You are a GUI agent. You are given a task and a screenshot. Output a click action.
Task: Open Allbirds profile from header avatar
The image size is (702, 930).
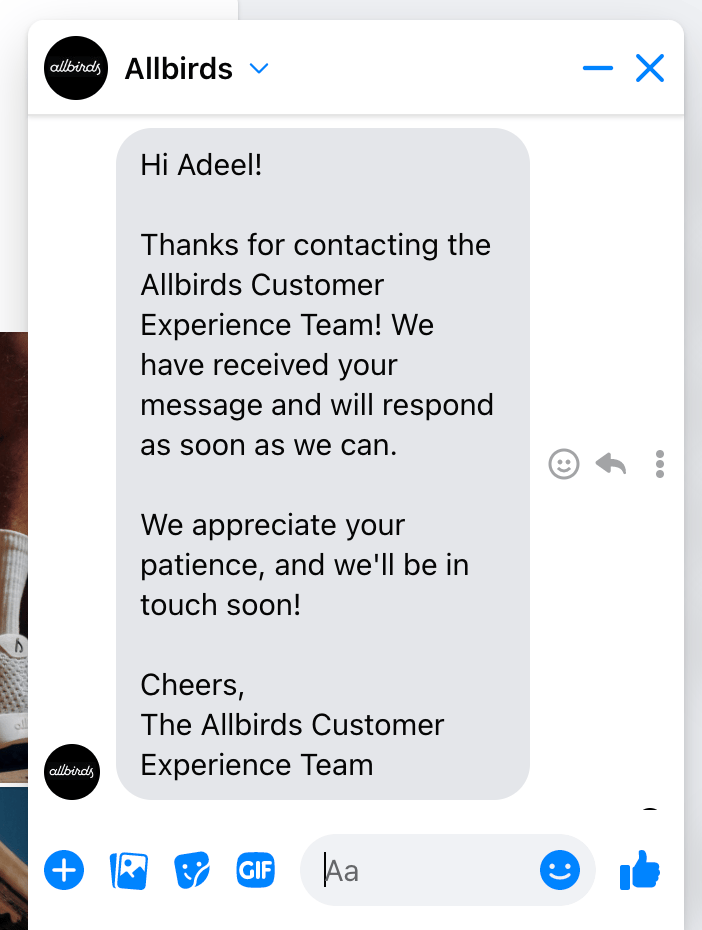[x=76, y=68]
